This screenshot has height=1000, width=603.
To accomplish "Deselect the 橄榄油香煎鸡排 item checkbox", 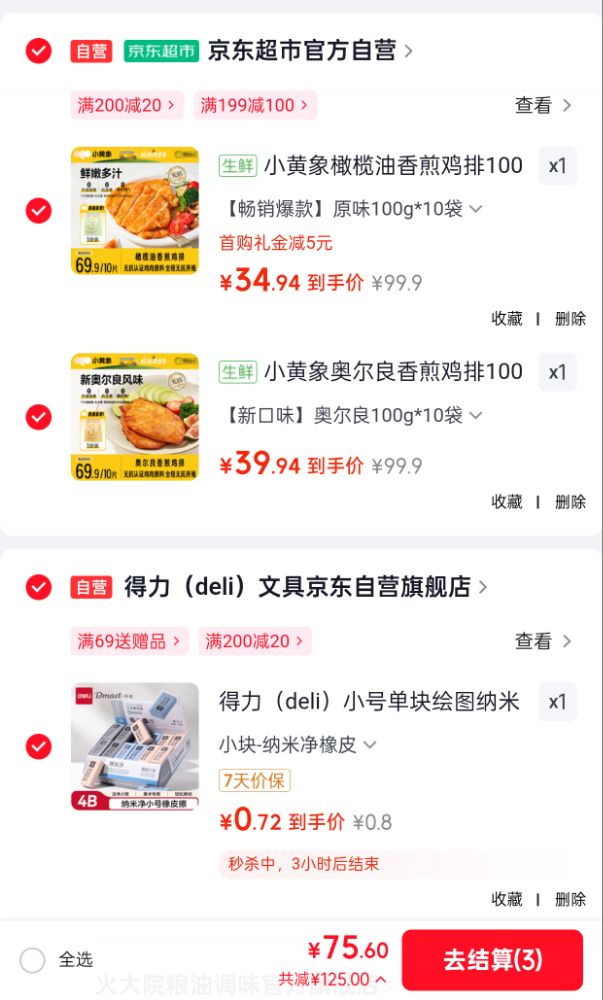I will 38,210.
